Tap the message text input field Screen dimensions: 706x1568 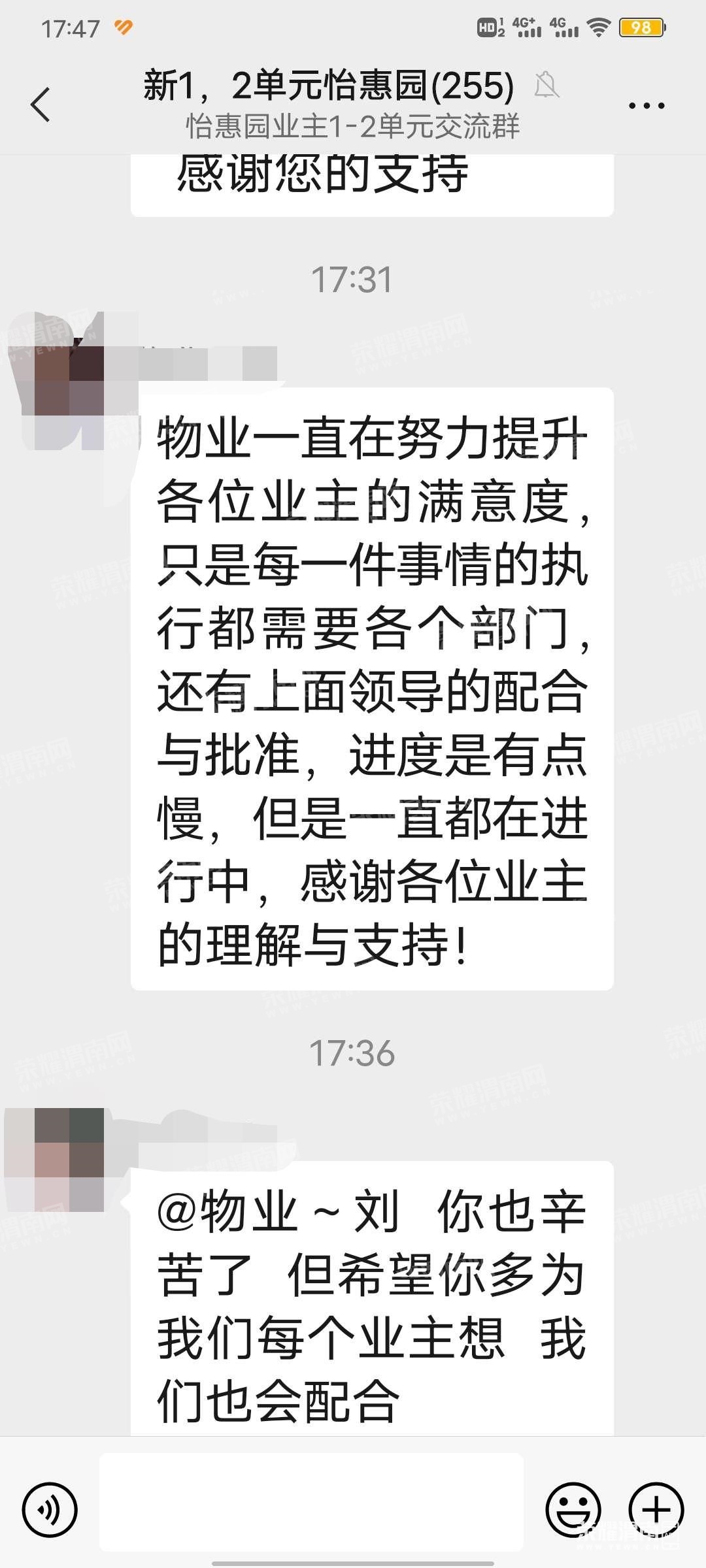pos(311,1510)
